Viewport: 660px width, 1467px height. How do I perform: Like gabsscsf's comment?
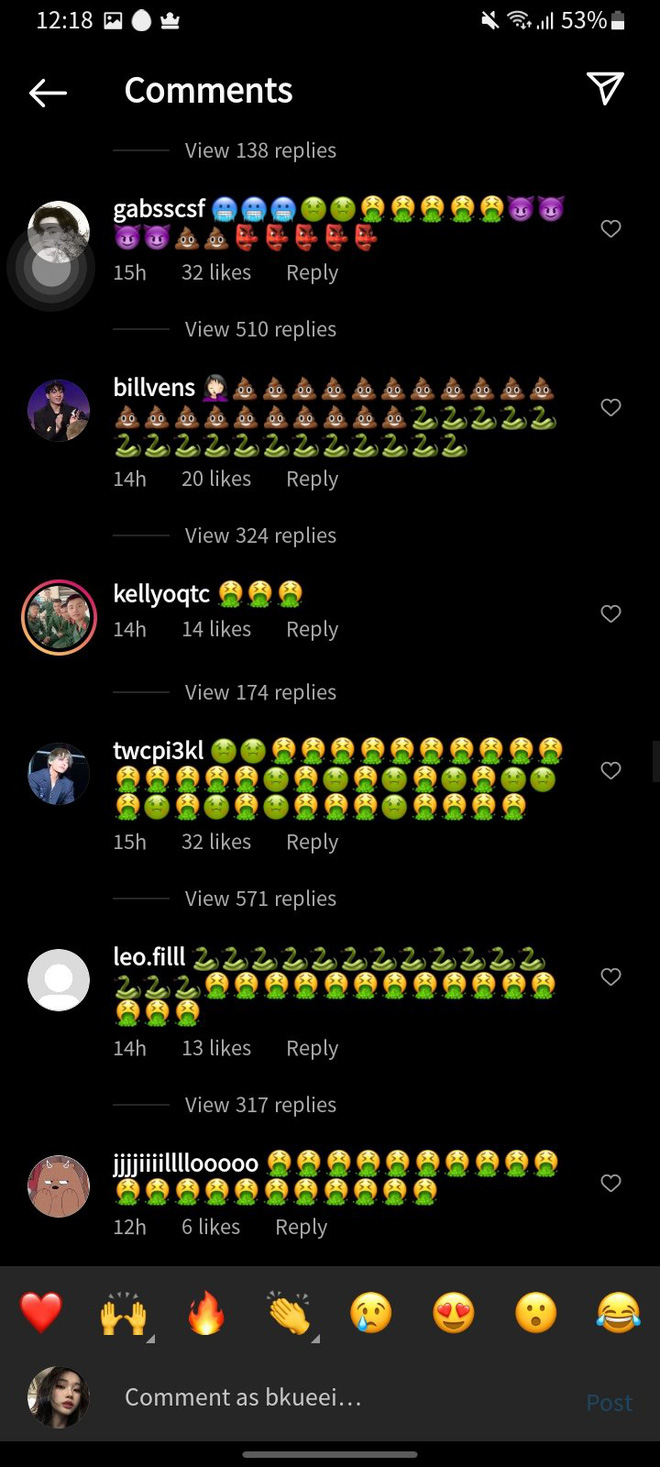point(611,229)
